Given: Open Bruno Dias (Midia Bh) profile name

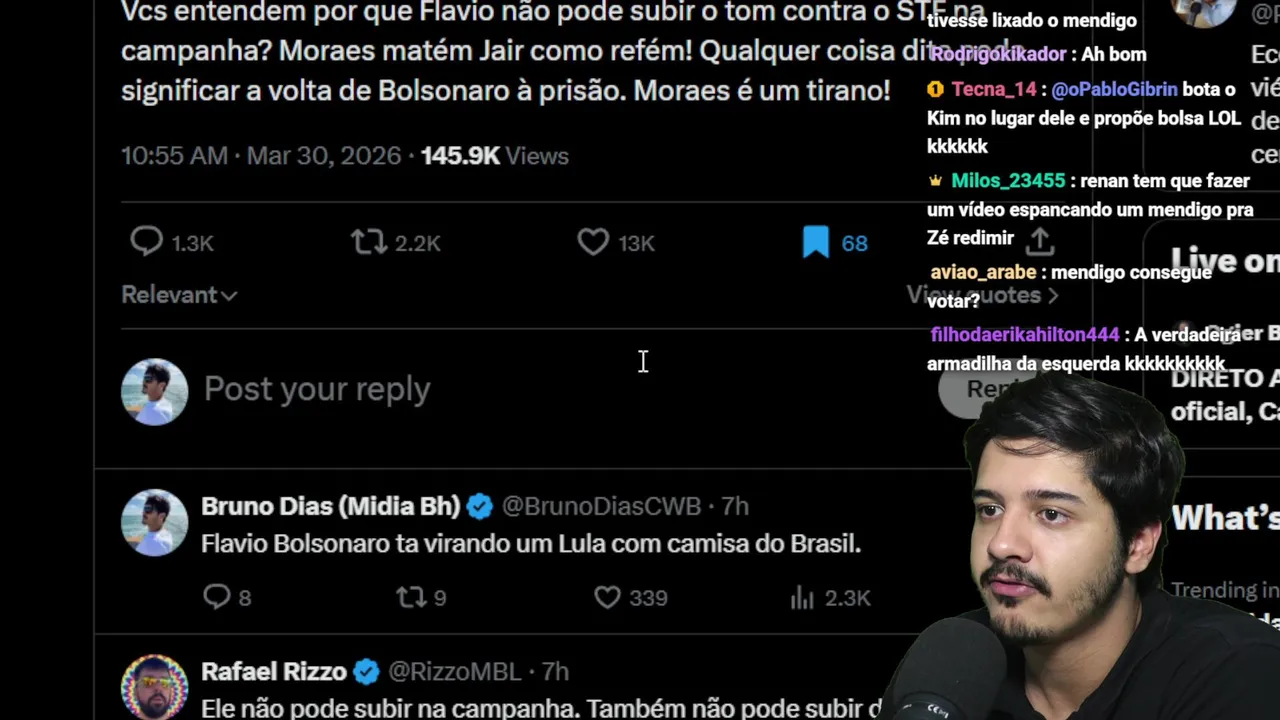Looking at the screenshot, I should tap(330, 506).
